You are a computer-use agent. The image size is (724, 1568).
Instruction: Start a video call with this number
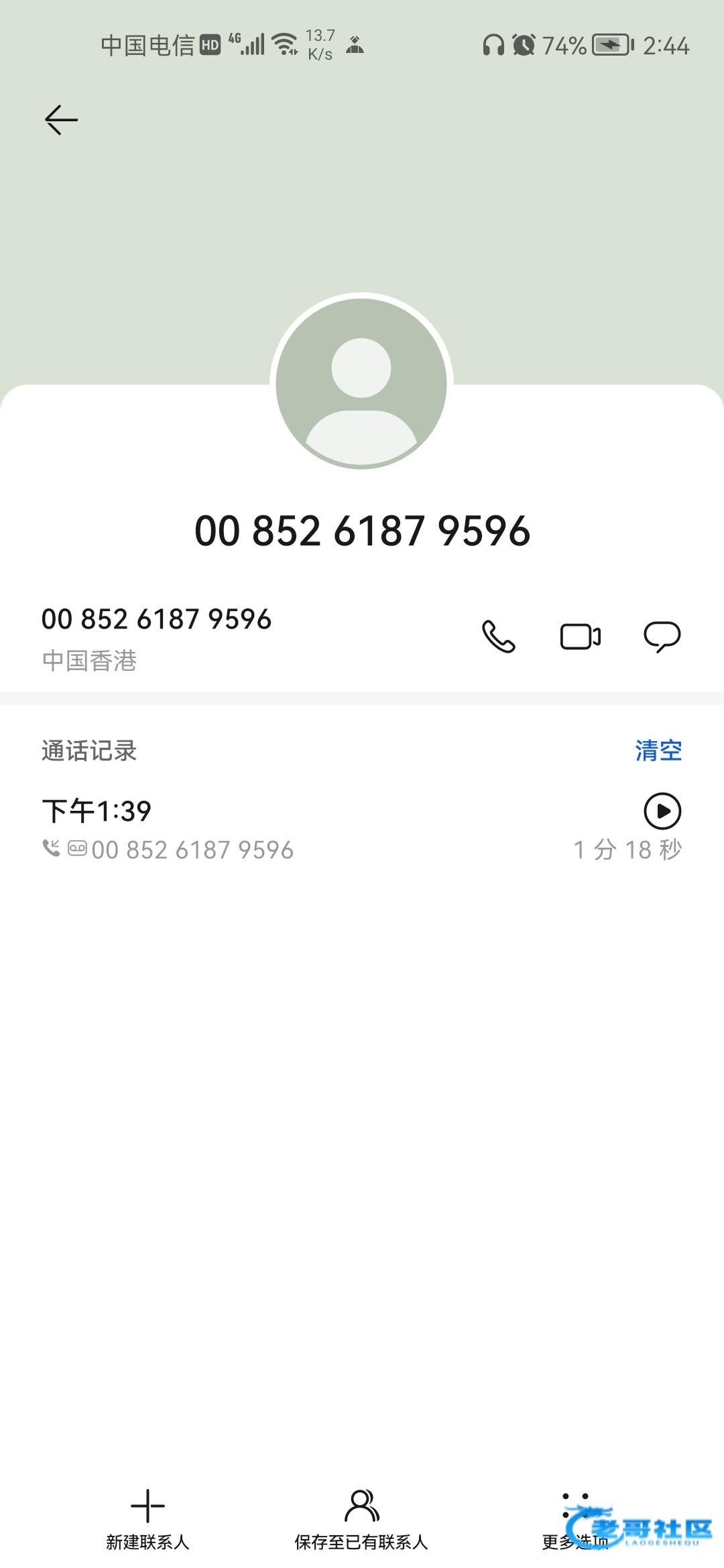click(580, 637)
